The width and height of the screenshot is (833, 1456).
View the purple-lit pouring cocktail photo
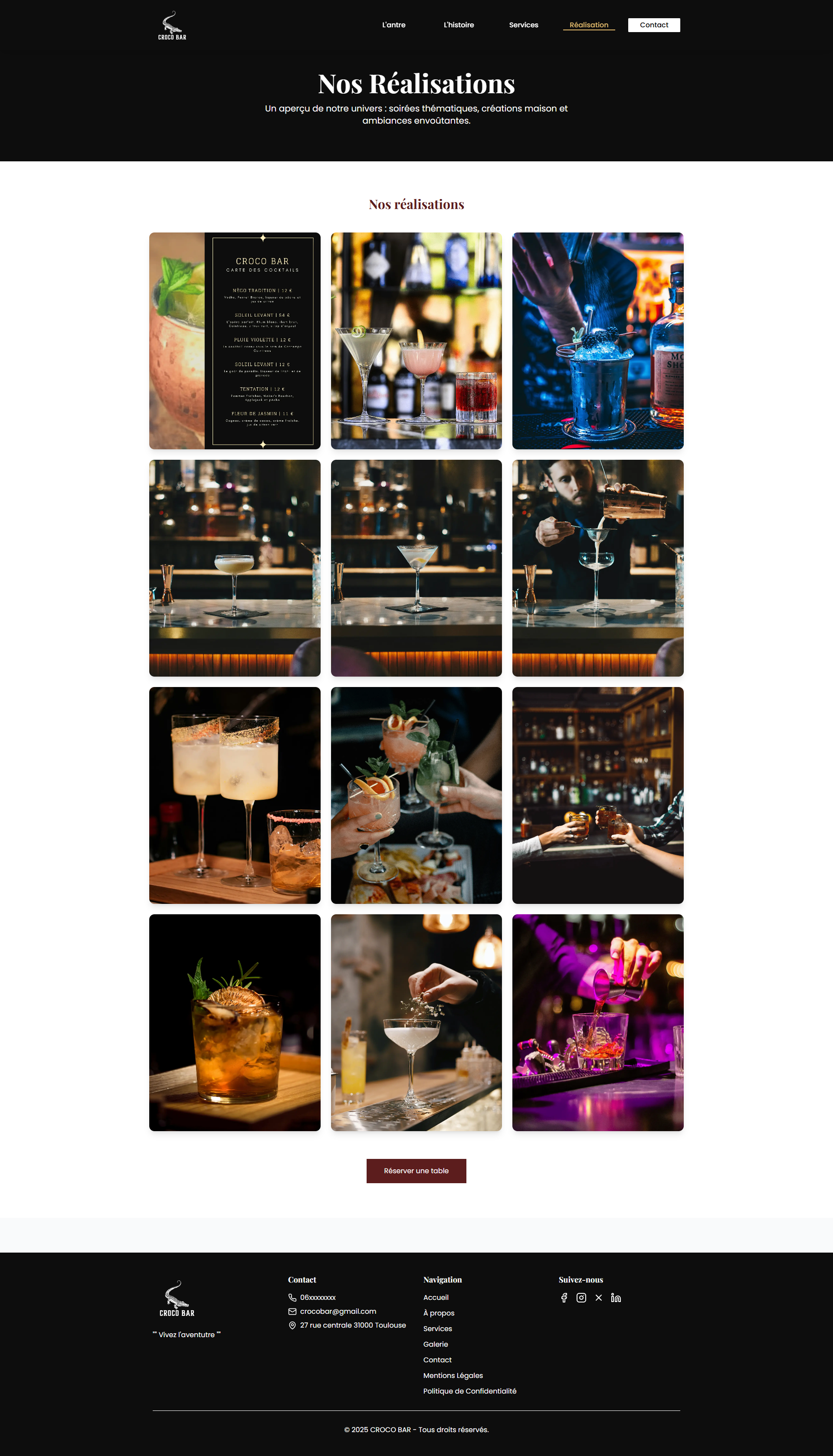point(597,1022)
